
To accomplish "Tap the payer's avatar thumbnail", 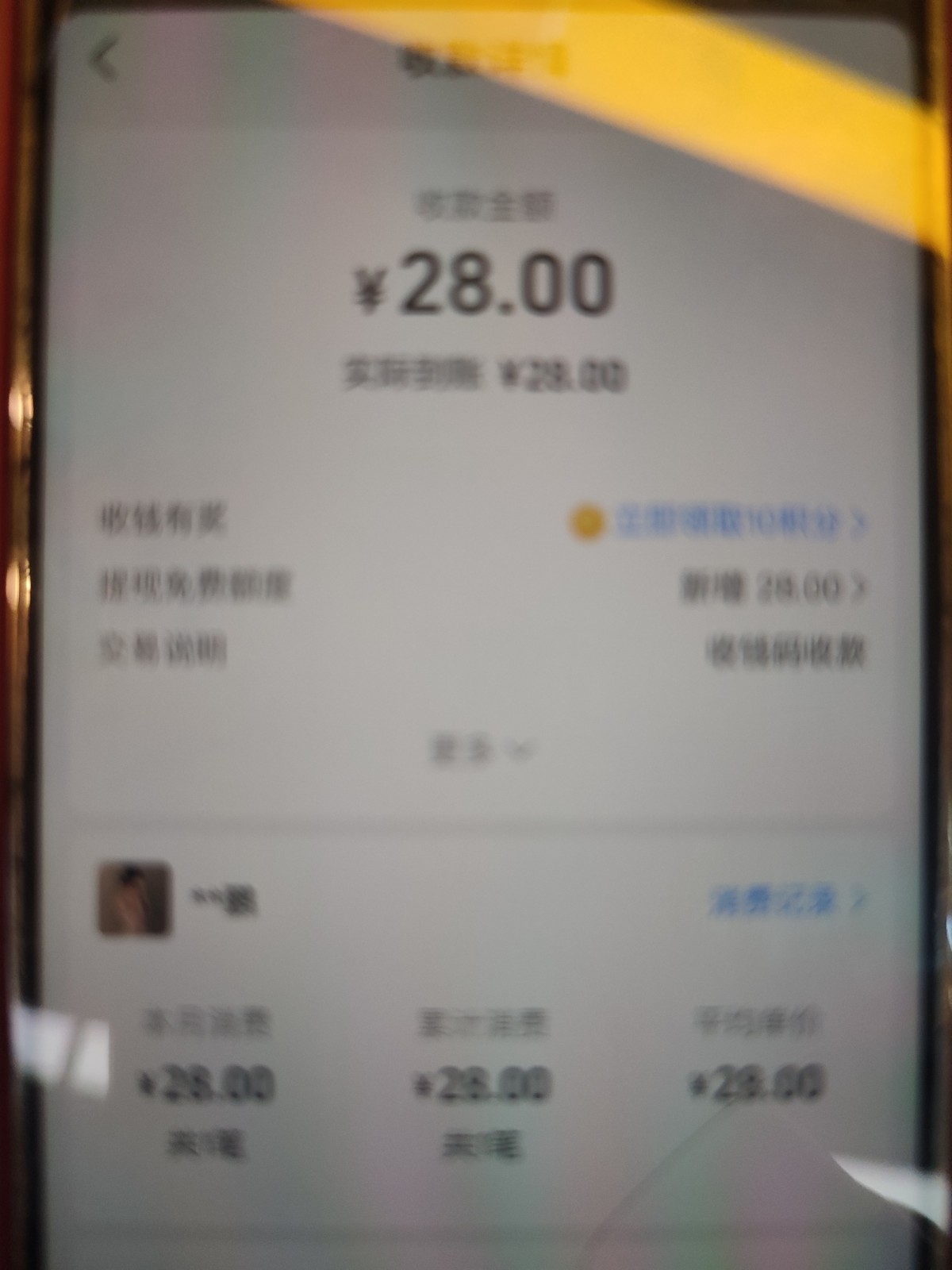I will coord(133,899).
